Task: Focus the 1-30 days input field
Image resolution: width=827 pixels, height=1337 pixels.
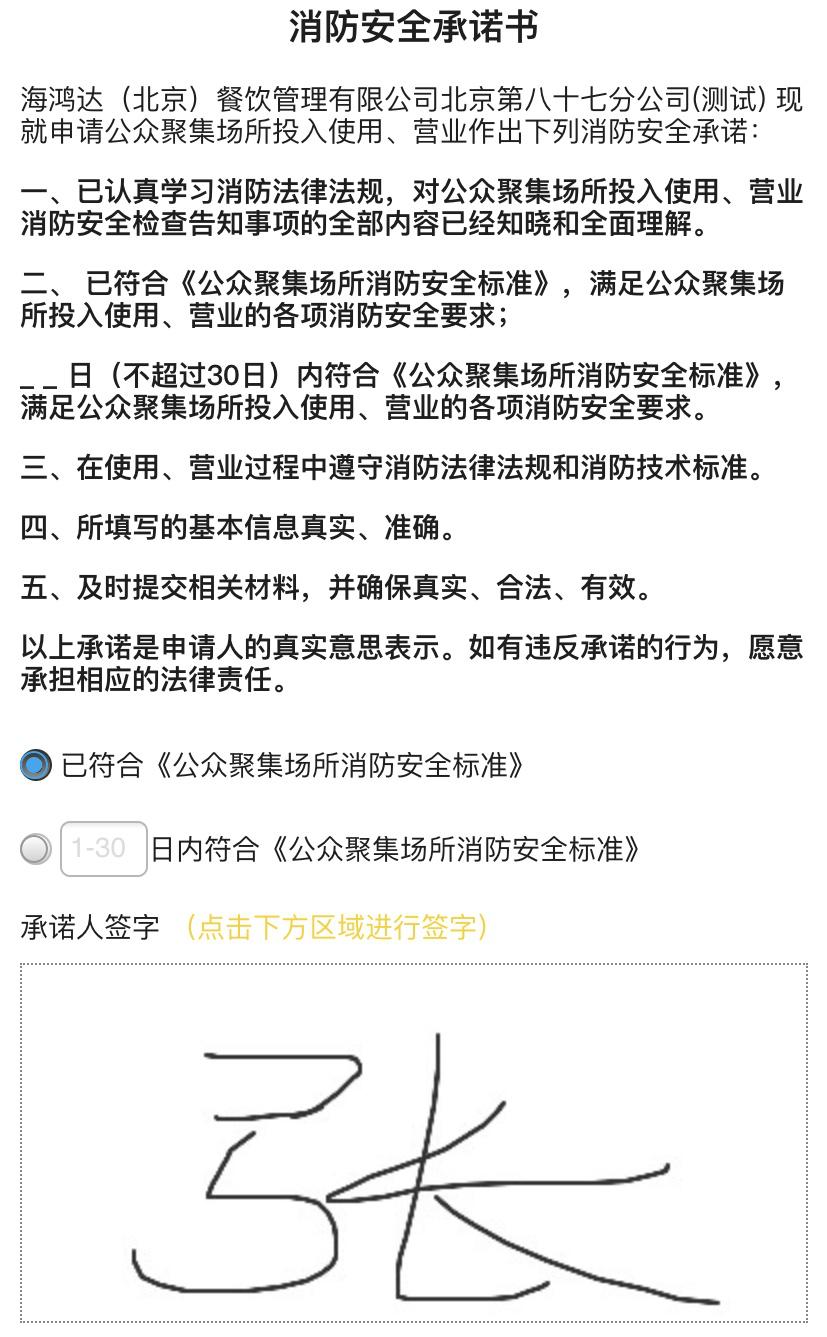Action: tap(104, 849)
